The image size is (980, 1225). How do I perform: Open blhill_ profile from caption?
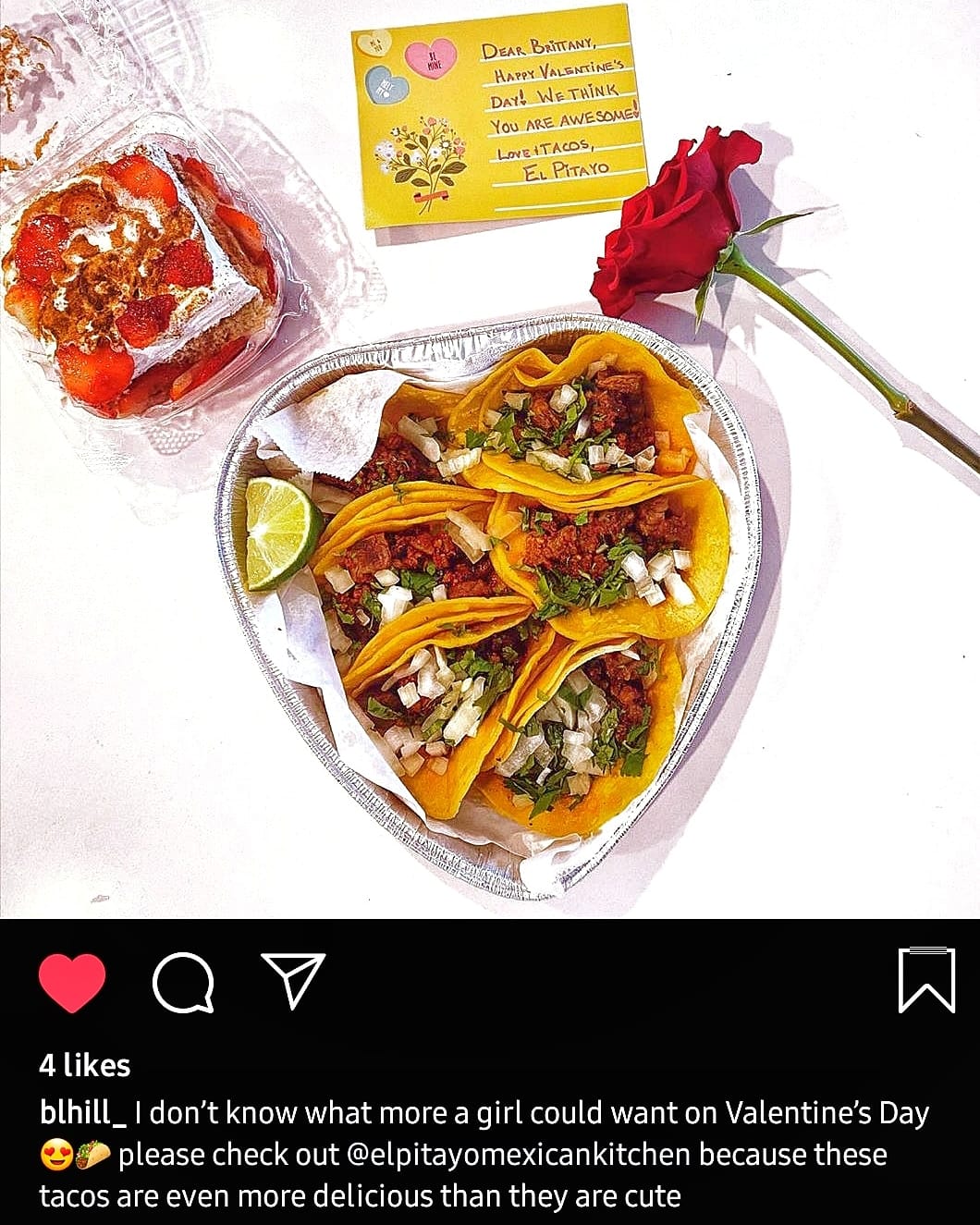(82, 1112)
